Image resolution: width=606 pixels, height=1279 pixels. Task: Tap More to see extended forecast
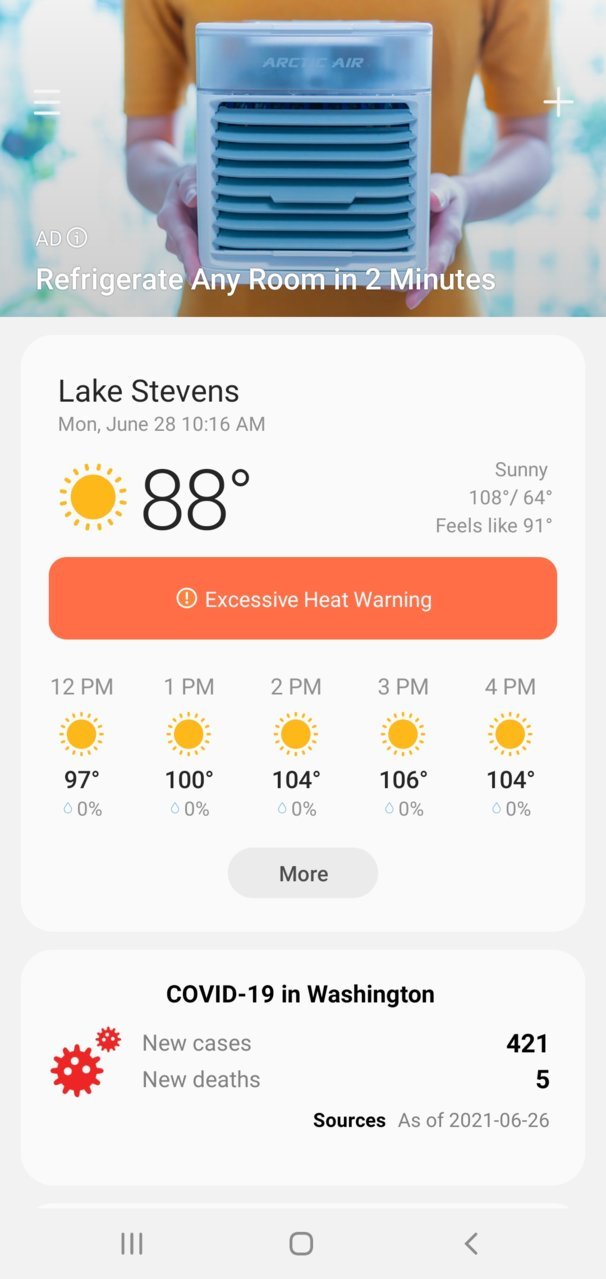tap(303, 873)
